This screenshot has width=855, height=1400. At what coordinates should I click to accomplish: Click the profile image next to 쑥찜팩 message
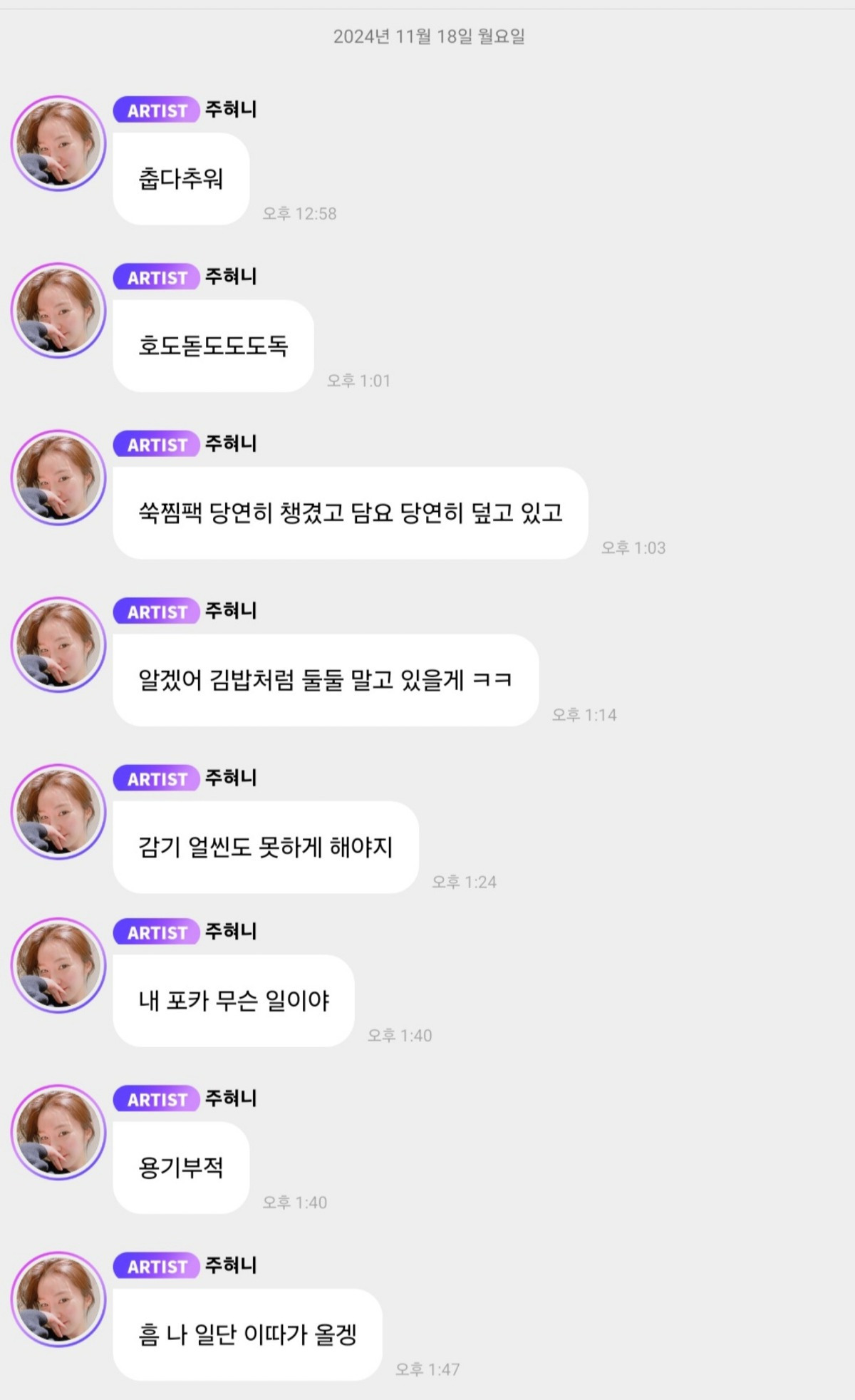click(58, 478)
